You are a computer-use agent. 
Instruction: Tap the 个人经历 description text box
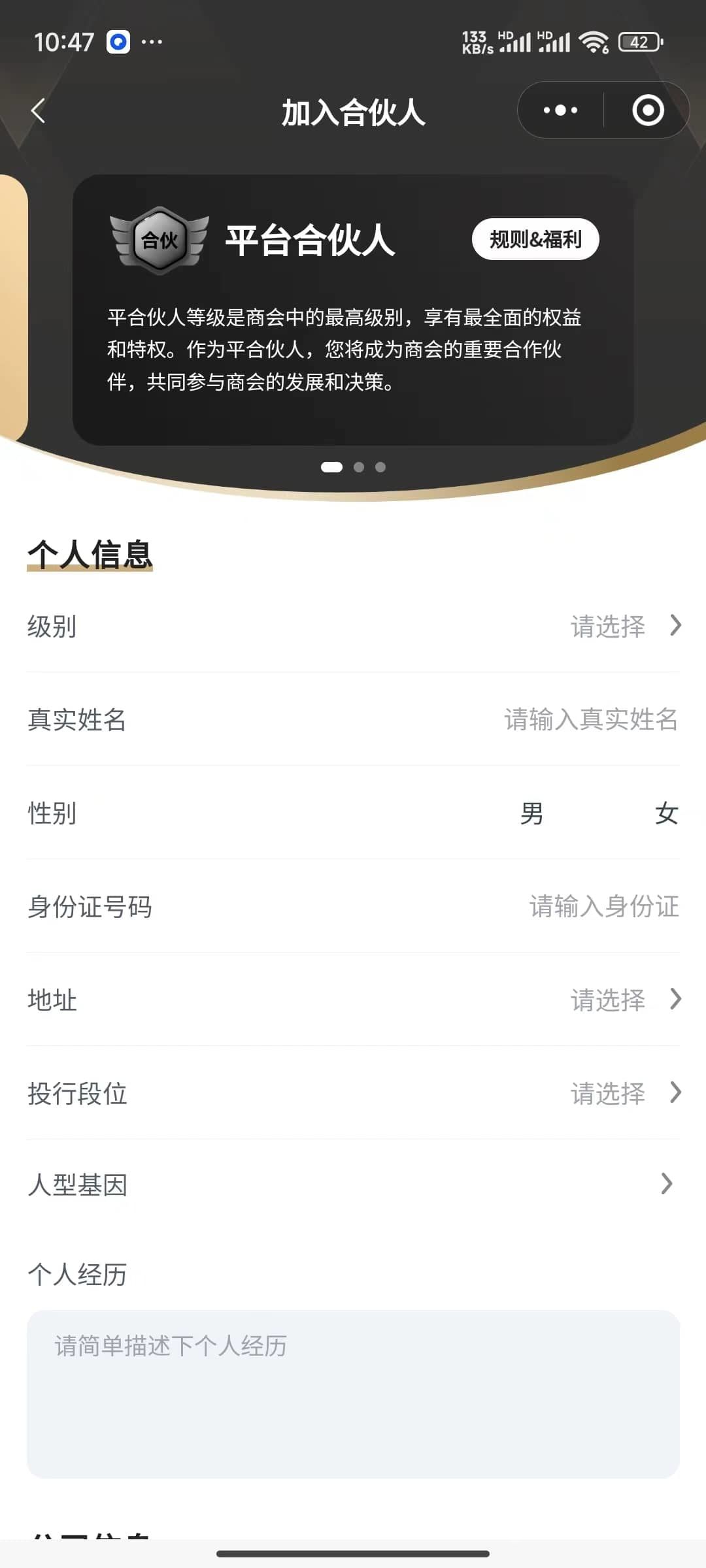coord(353,1394)
